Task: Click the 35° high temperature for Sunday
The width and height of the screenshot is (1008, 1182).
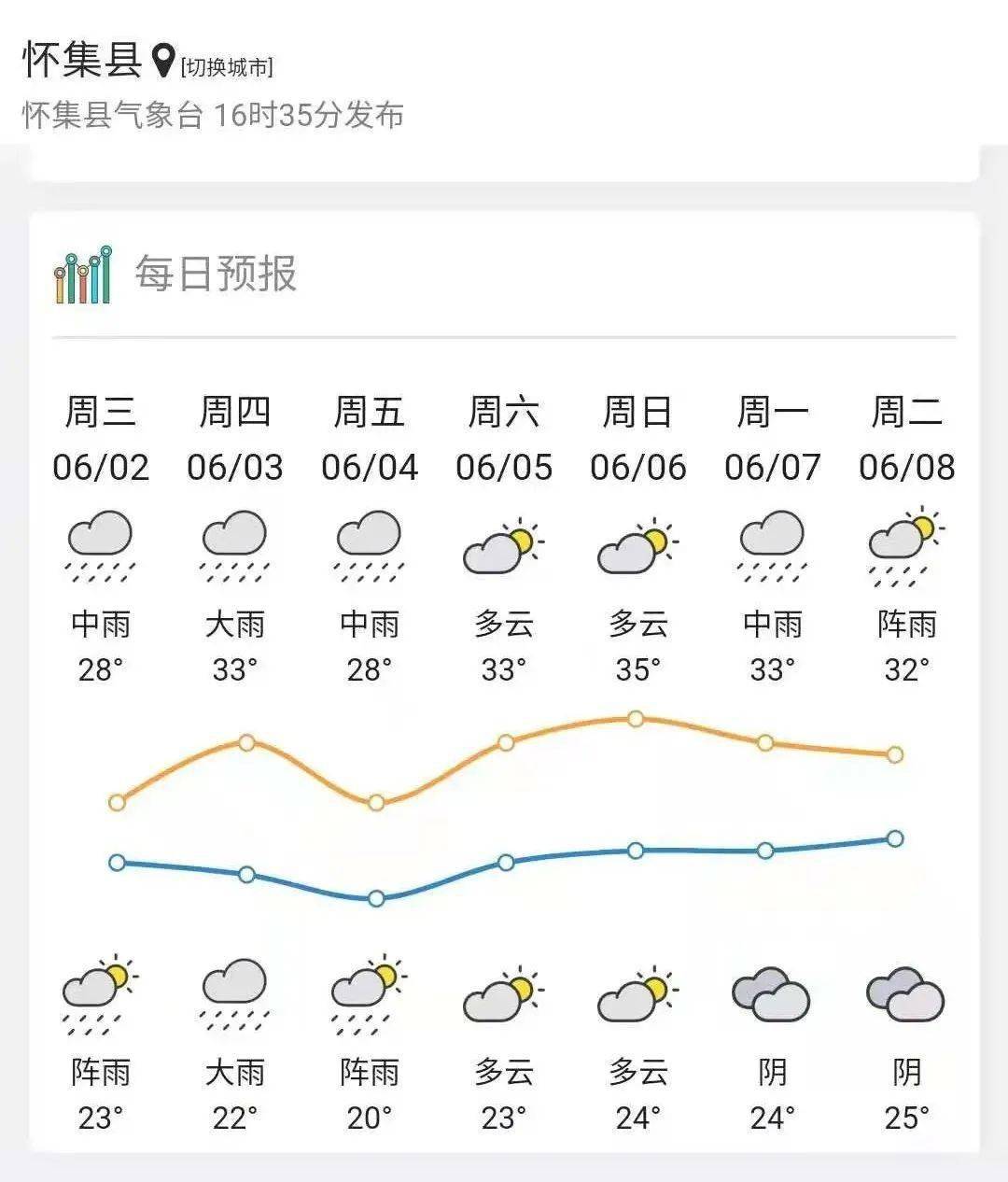Action: pos(635,668)
